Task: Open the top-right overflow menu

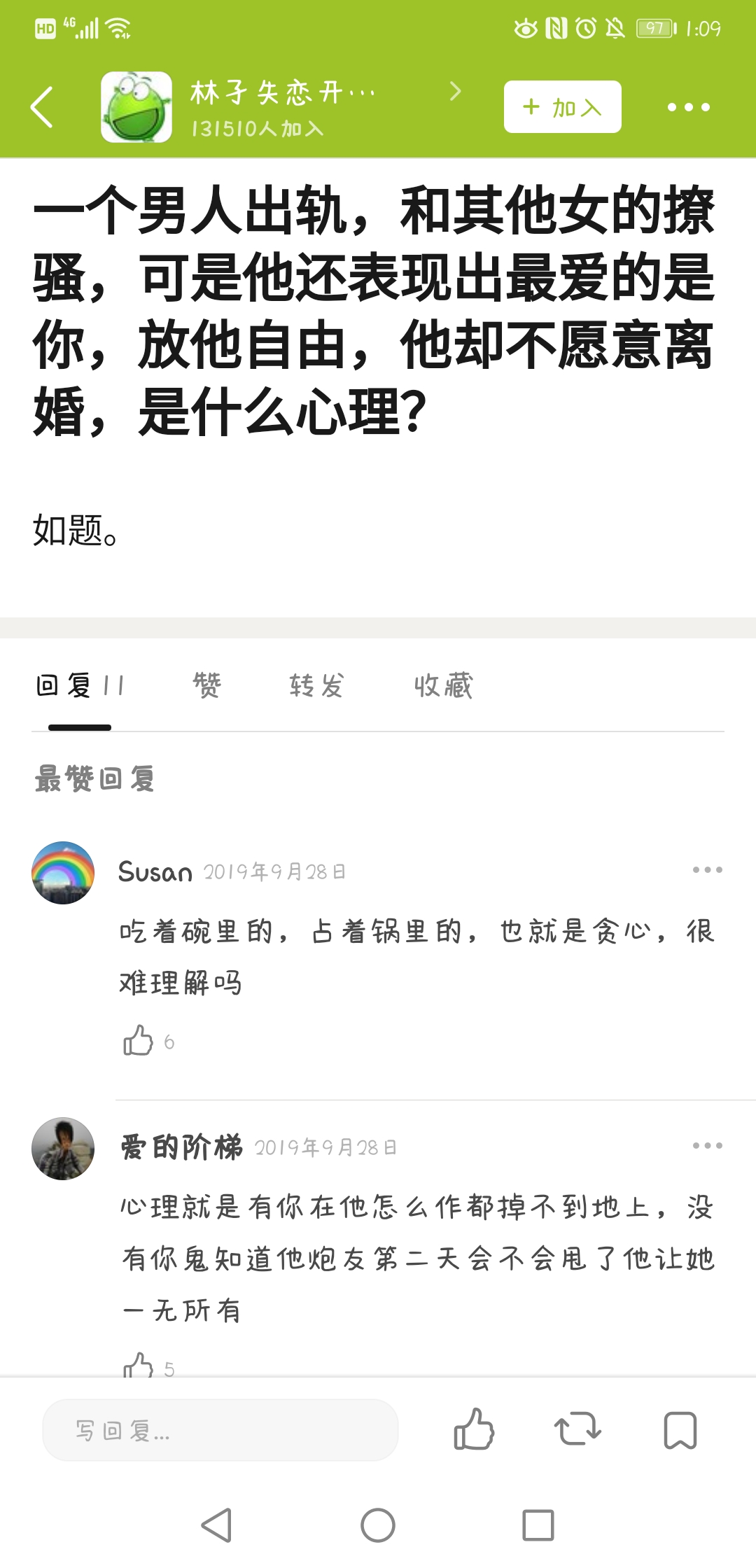Action: coord(688,107)
